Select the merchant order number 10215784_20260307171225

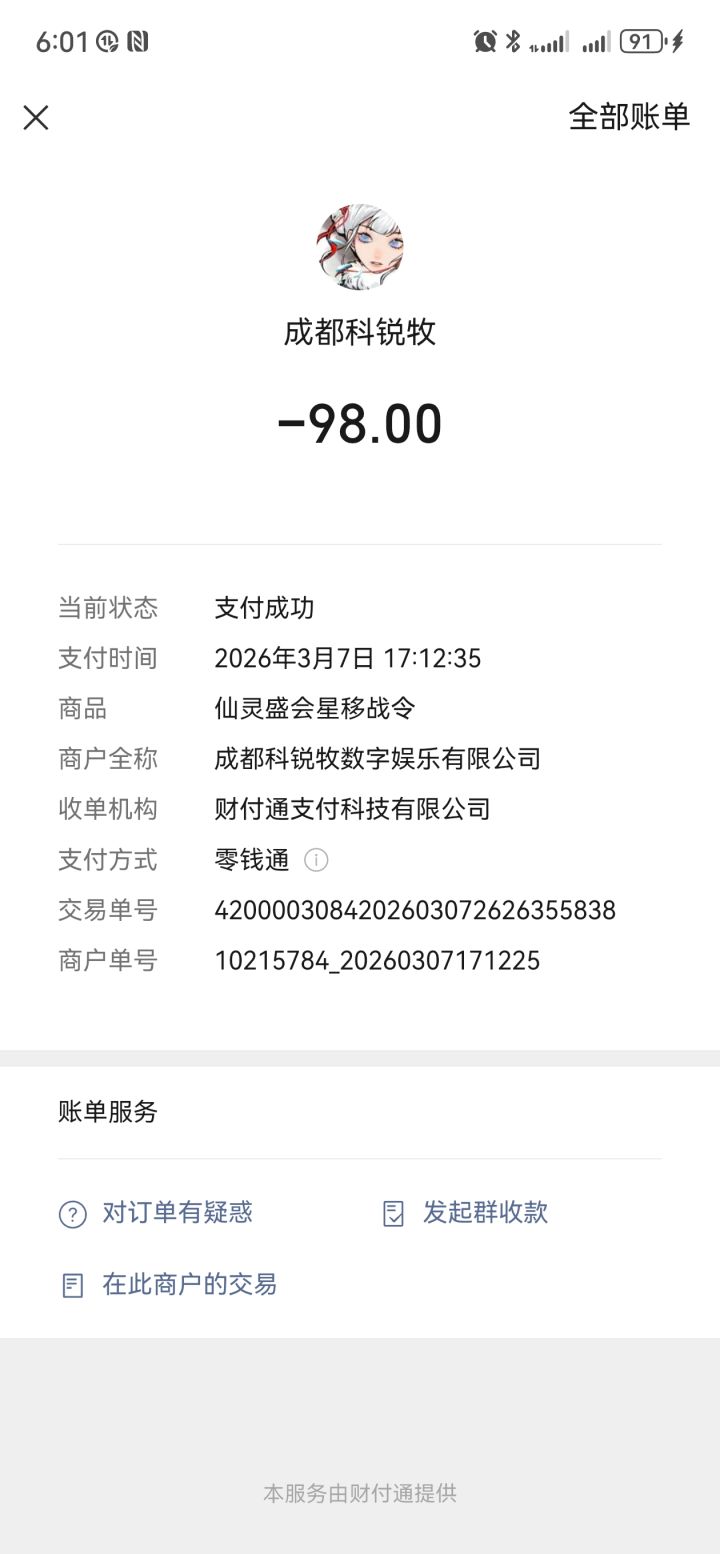(x=379, y=960)
